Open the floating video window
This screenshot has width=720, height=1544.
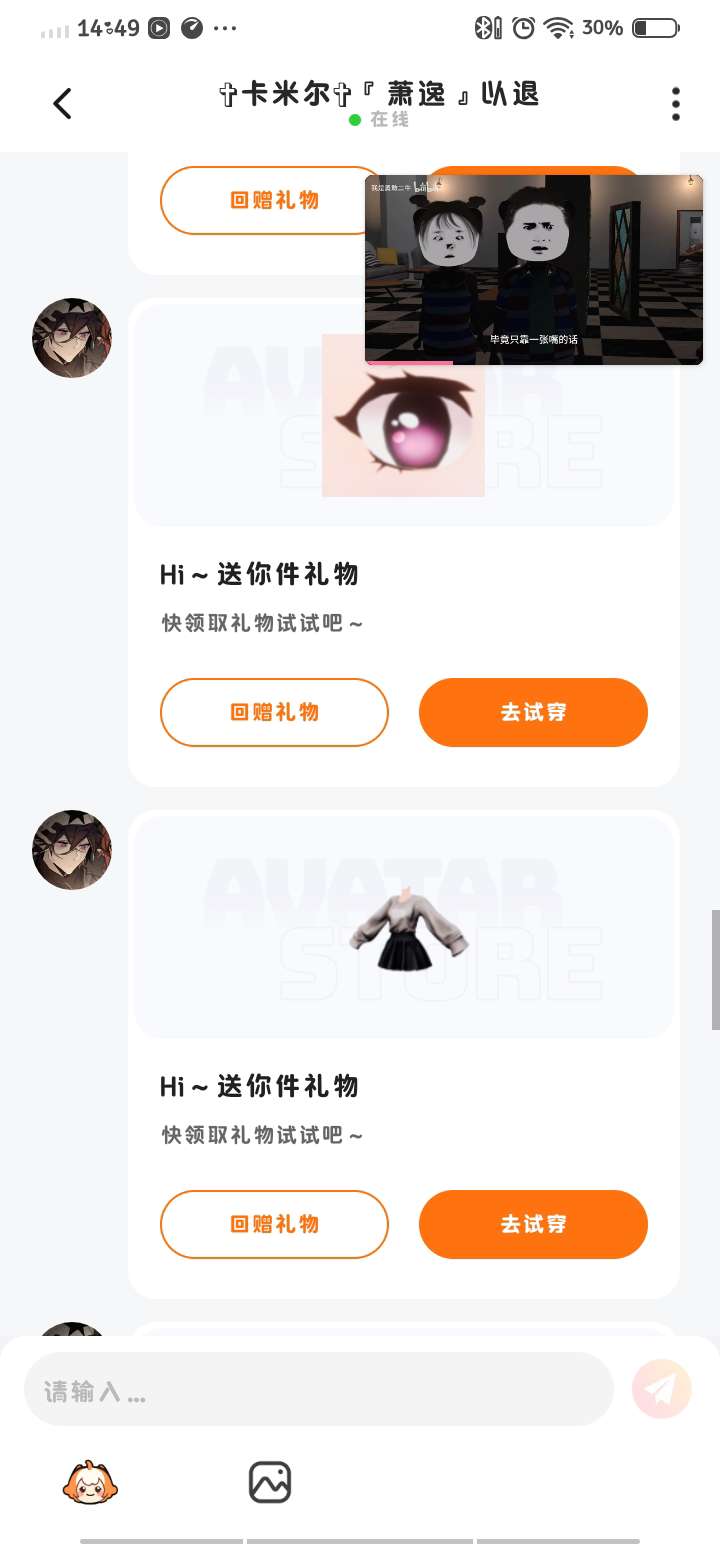533,270
